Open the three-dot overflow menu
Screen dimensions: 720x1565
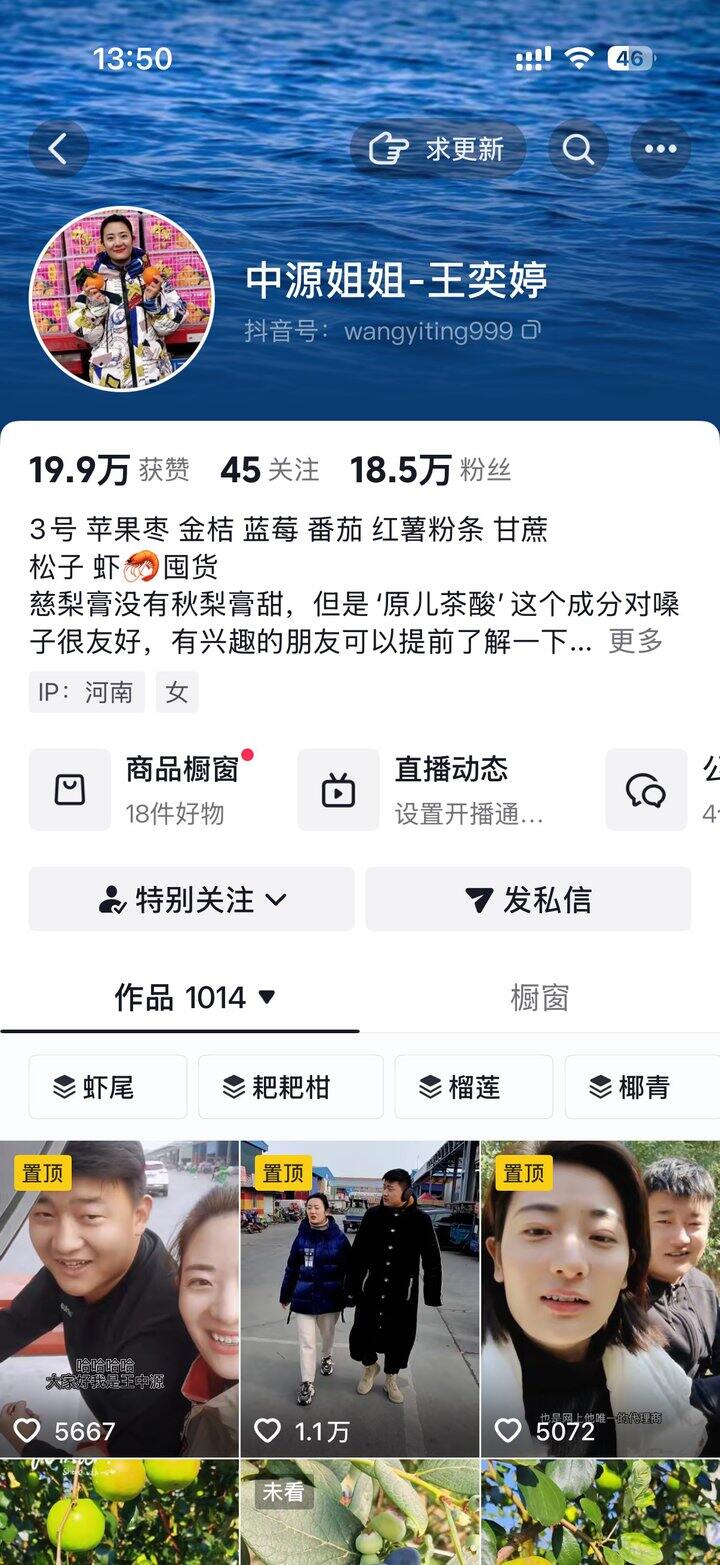click(x=660, y=149)
